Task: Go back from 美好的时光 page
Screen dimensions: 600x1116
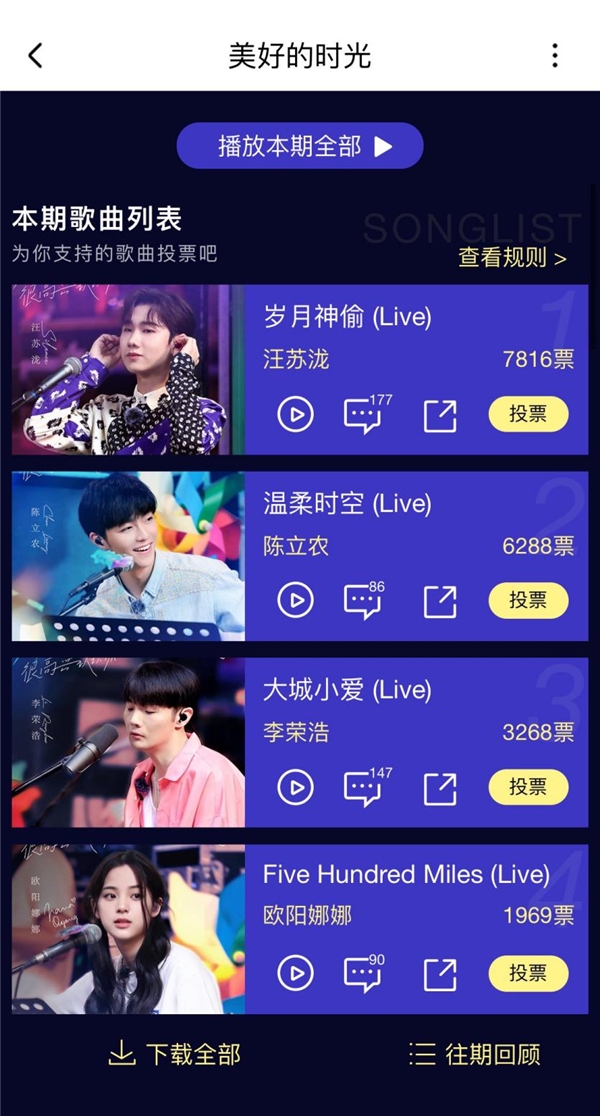Action: click(x=36, y=55)
